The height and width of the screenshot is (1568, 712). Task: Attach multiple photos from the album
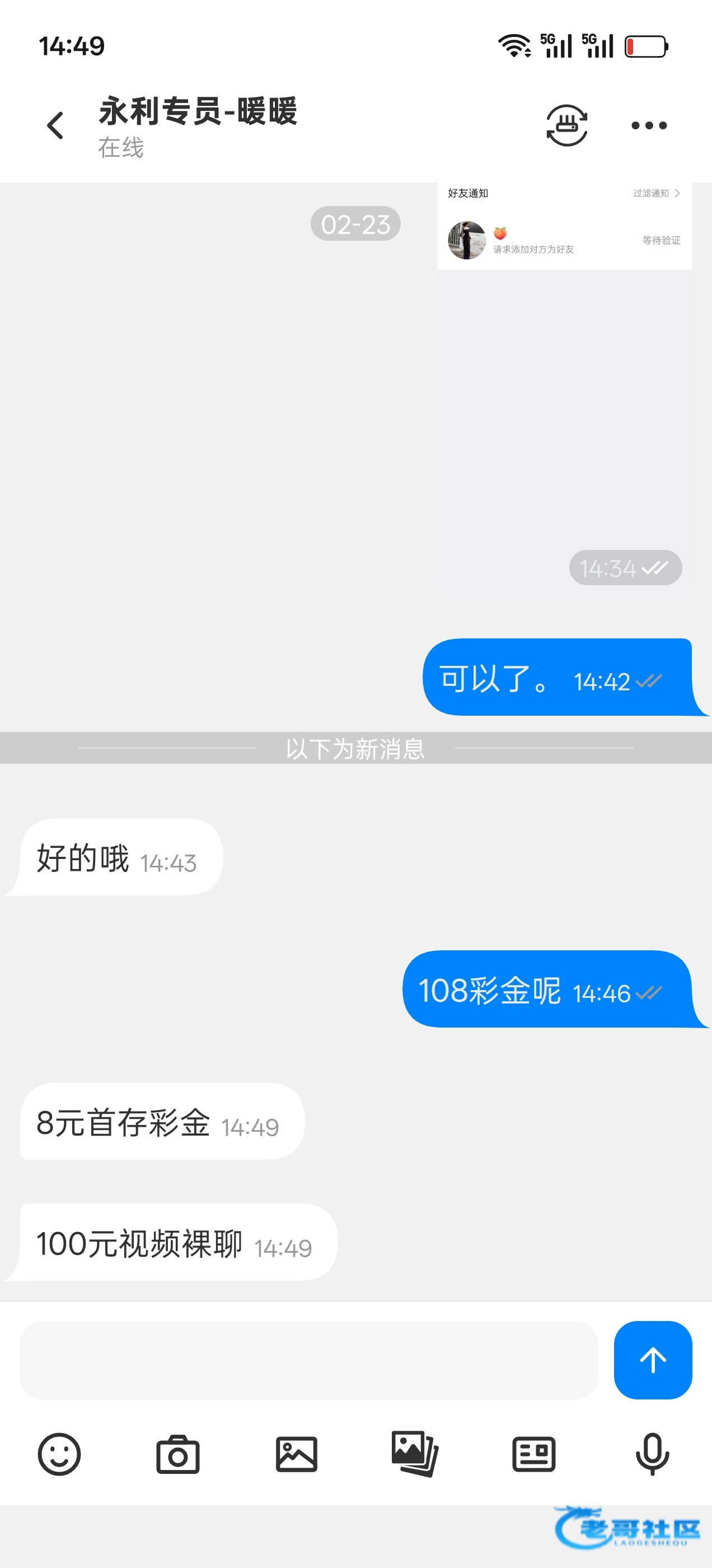[x=414, y=1454]
